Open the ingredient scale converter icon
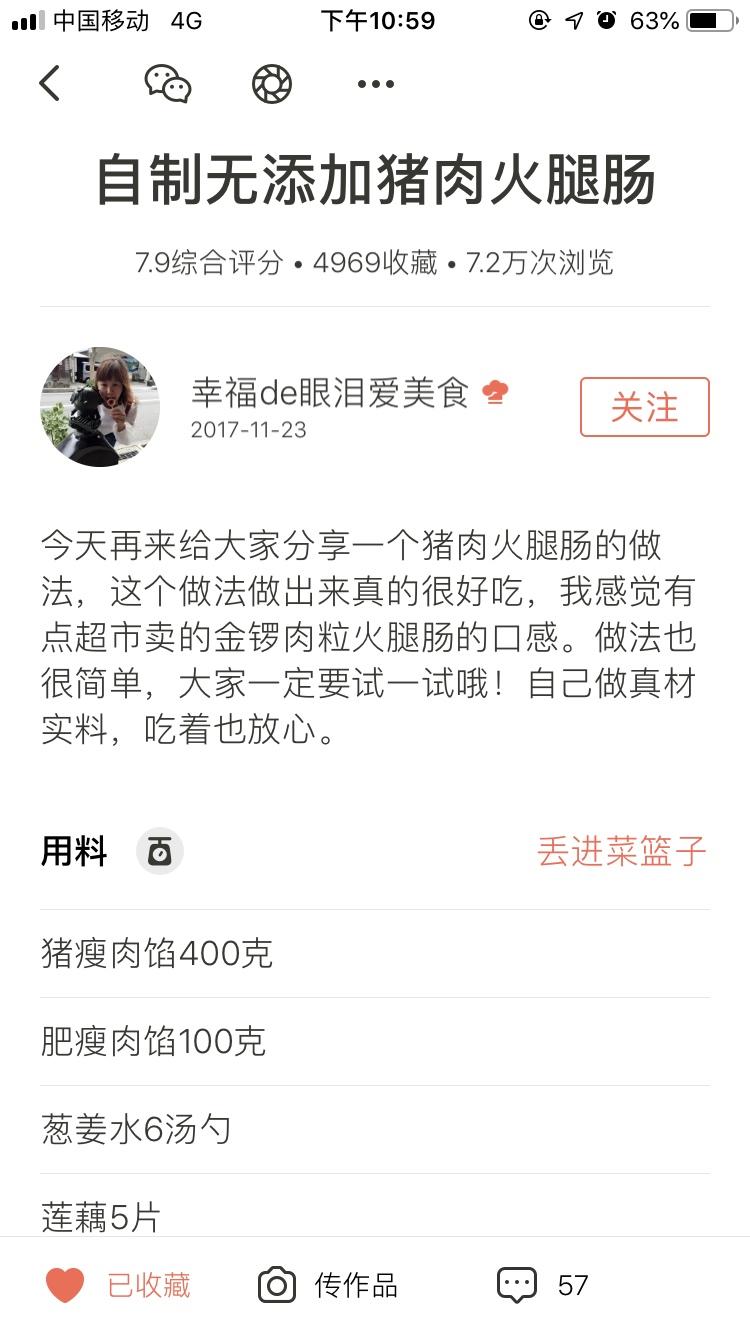Image resolution: width=750 pixels, height=1334 pixels. tap(160, 852)
